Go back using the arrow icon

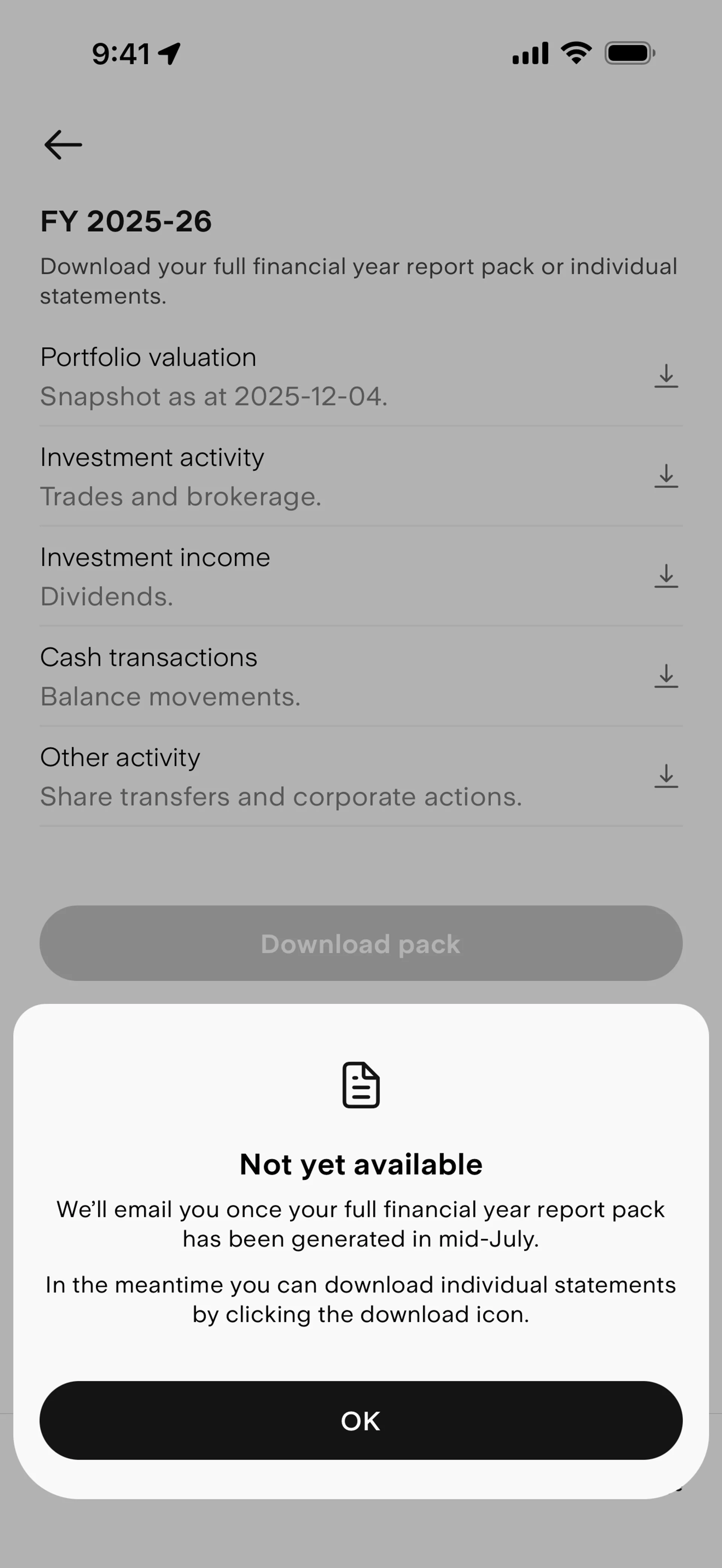coord(63,145)
